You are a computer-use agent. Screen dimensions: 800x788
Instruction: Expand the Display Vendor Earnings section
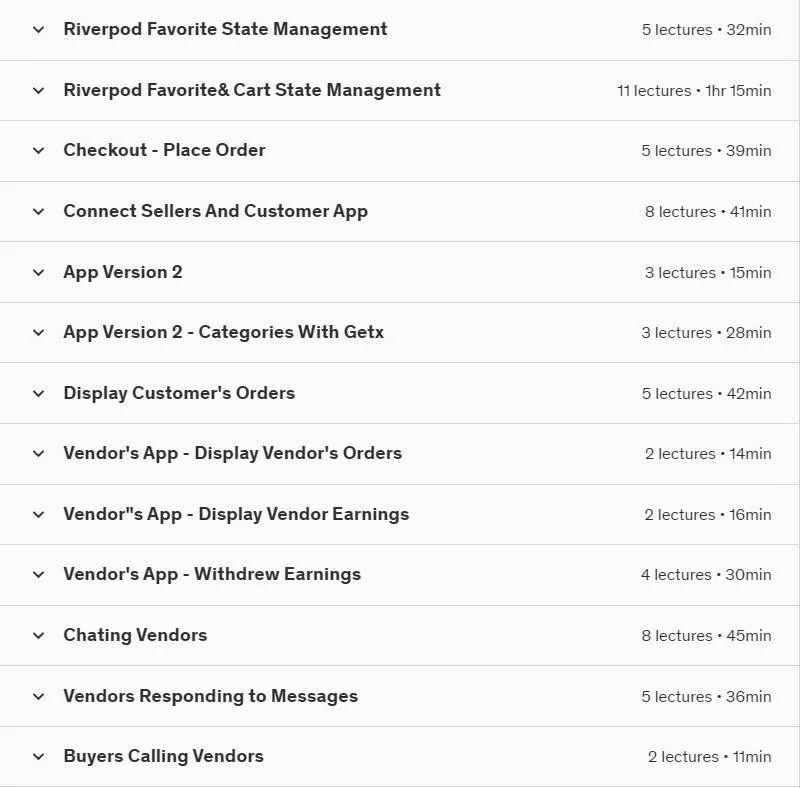pos(399,514)
